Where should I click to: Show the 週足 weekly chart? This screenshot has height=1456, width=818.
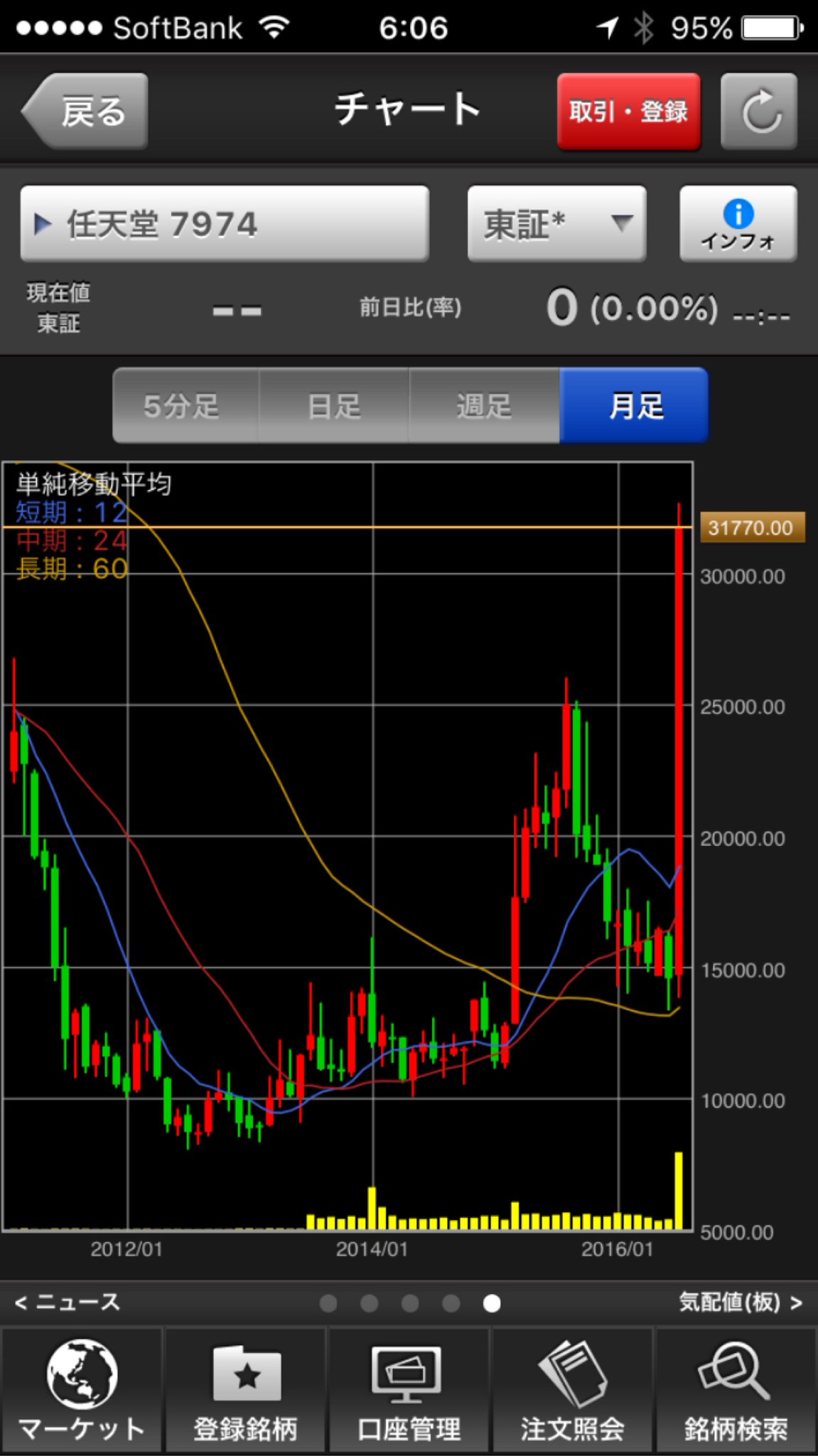click(484, 406)
